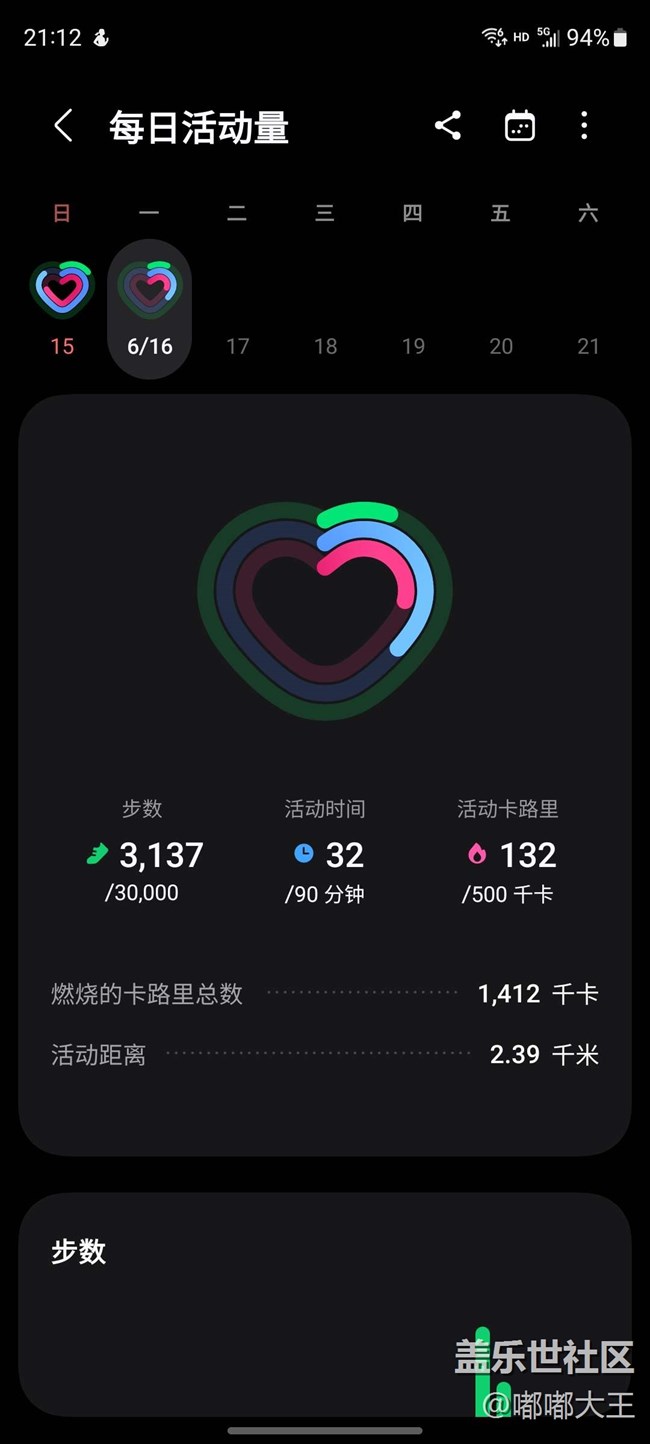Select Monday 6/16

click(149, 309)
